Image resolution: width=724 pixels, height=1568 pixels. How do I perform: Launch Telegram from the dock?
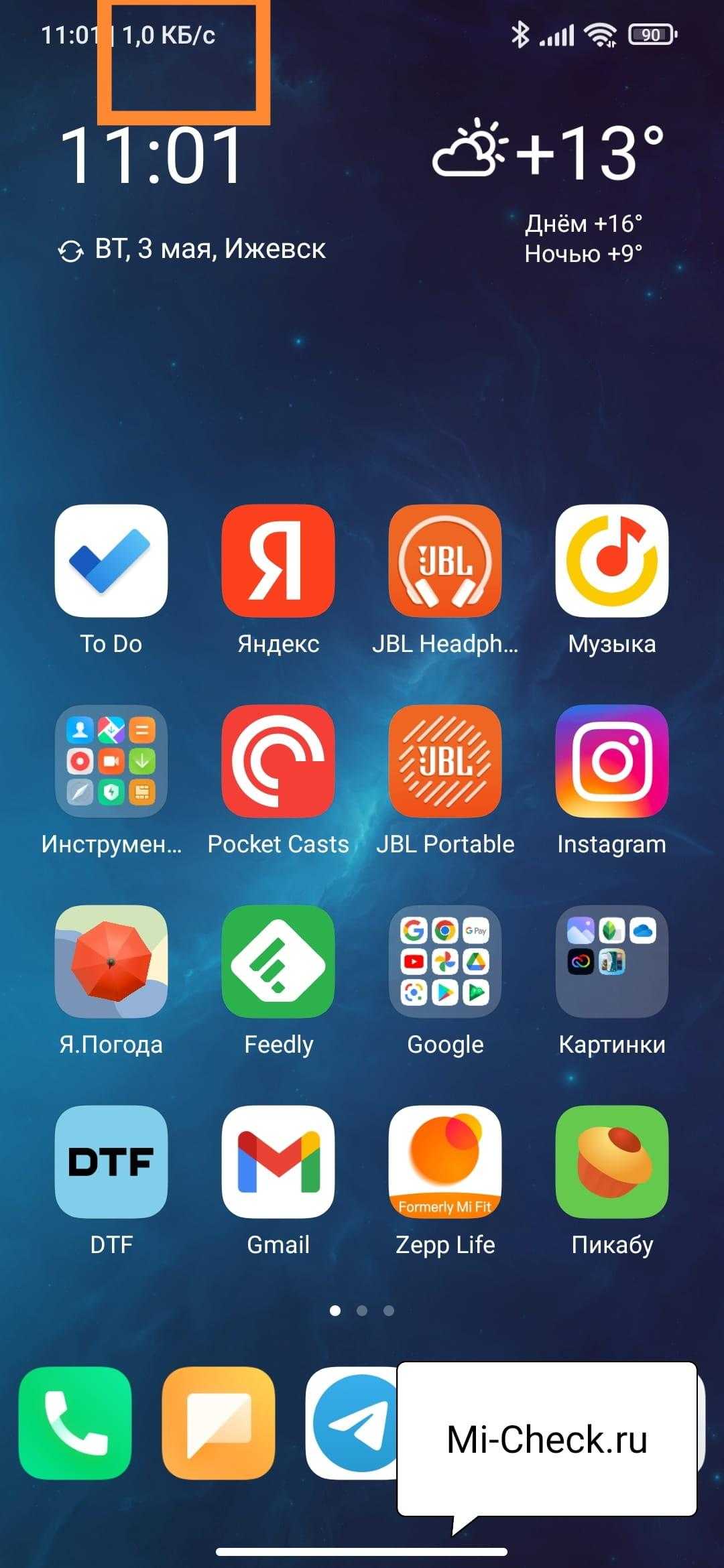click(353, 1422)
